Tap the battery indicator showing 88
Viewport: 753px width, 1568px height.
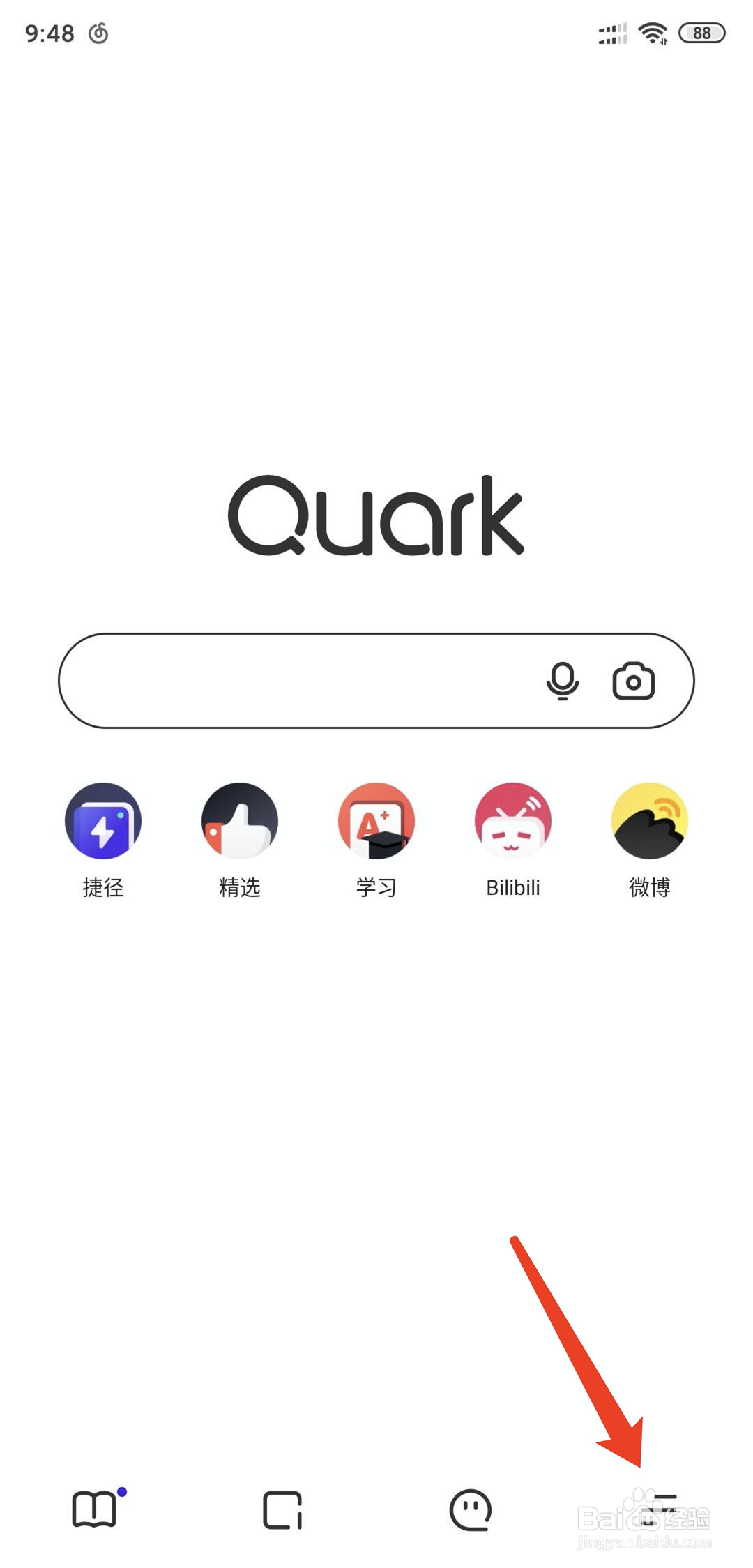click(x=701, y=32)
